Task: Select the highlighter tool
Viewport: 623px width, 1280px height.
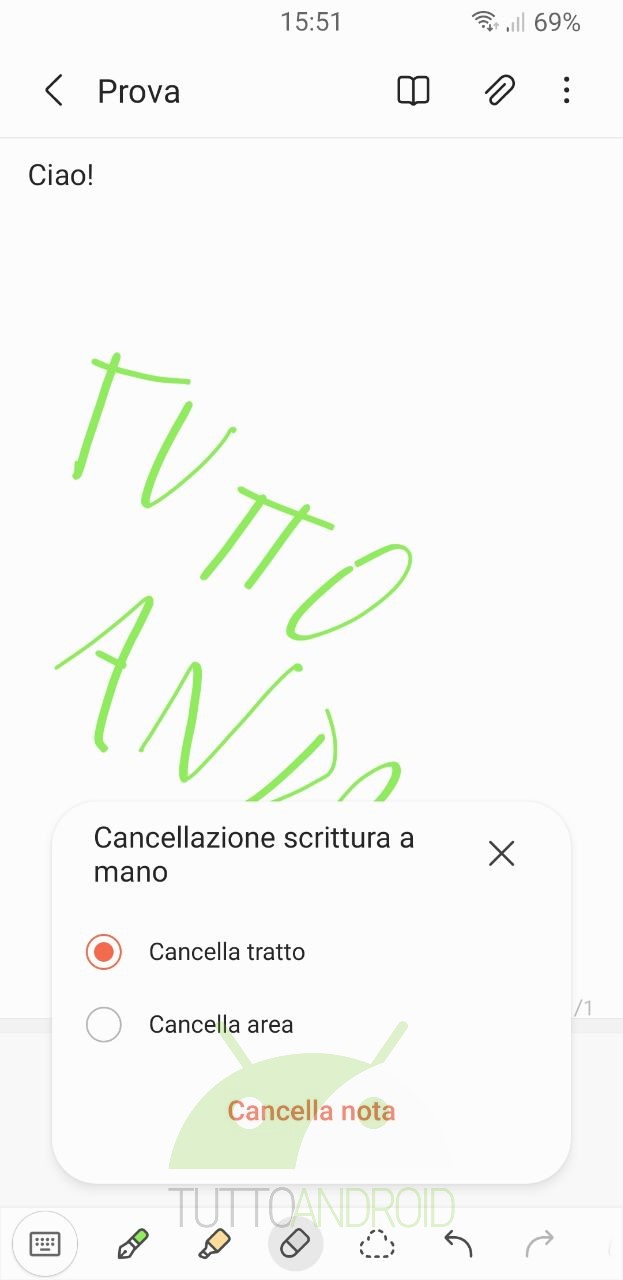Action: [213, 1244]
